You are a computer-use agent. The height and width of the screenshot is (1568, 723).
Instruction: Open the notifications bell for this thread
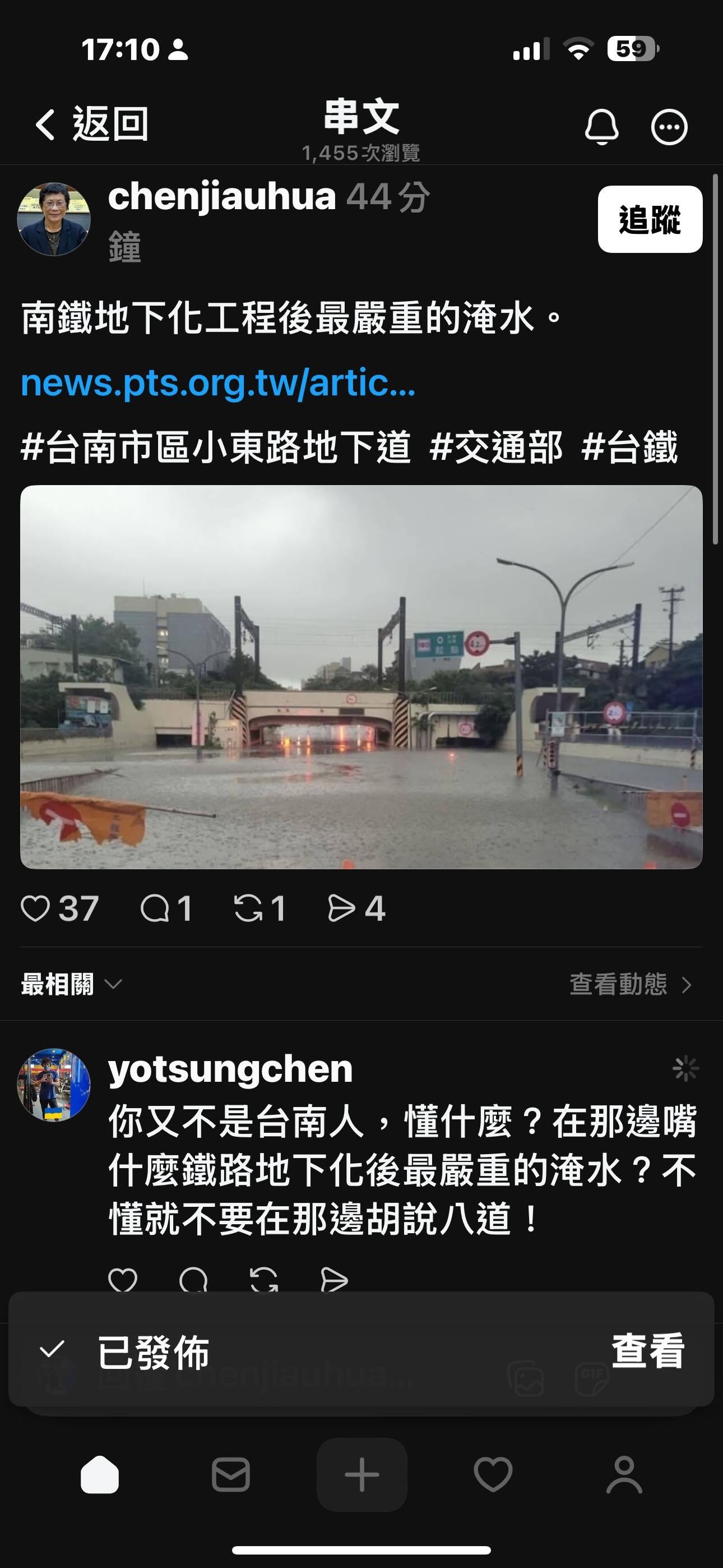pyautogui.click(x=601, y=127)
